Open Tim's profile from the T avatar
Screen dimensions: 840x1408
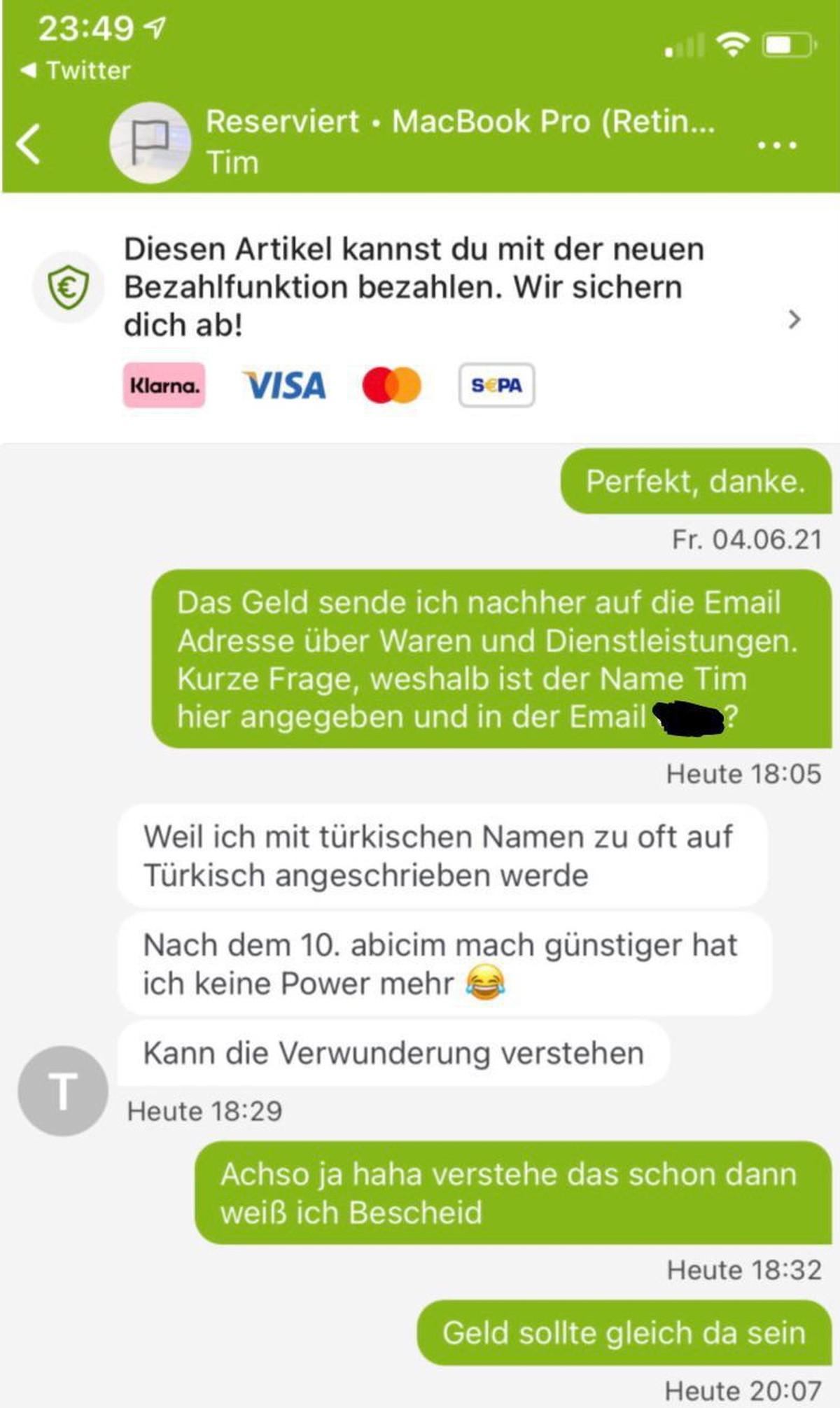(63, 1091)
